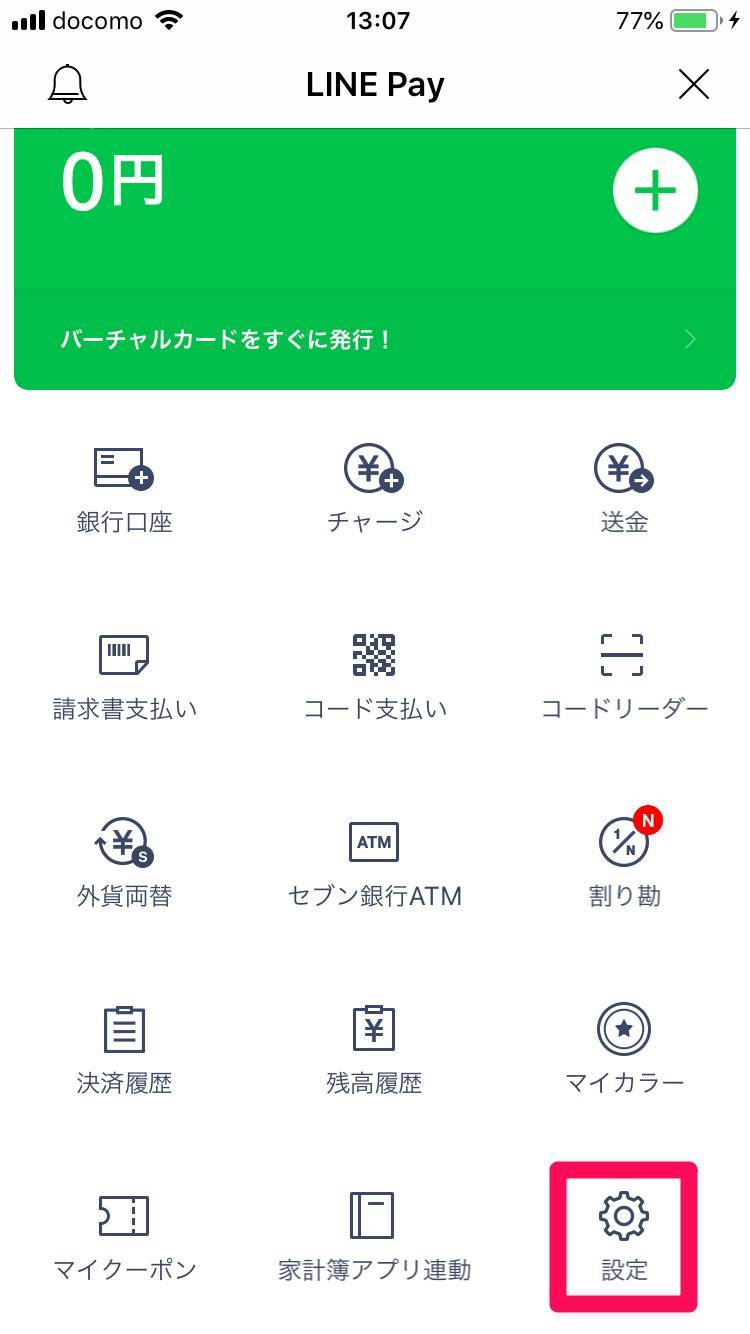Open 割り勘

pyautogui.click(x=625, y=863)
